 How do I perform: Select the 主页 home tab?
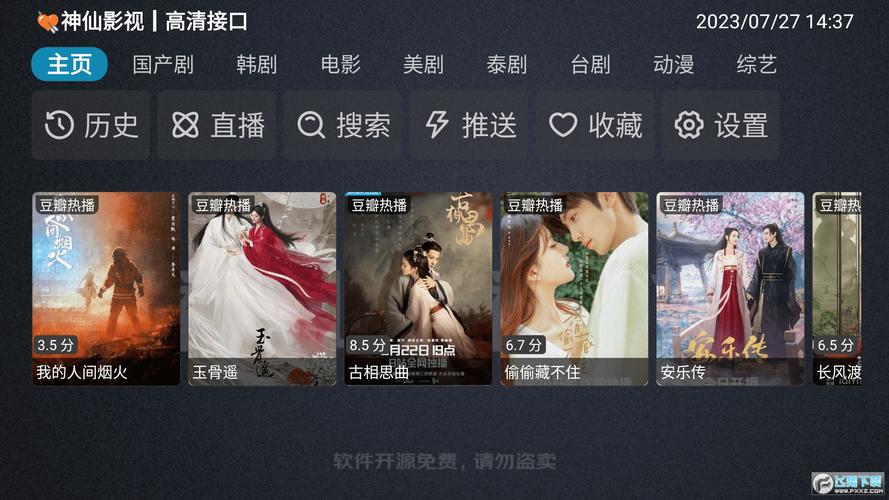pyautogui.click(x=70, y=65)
